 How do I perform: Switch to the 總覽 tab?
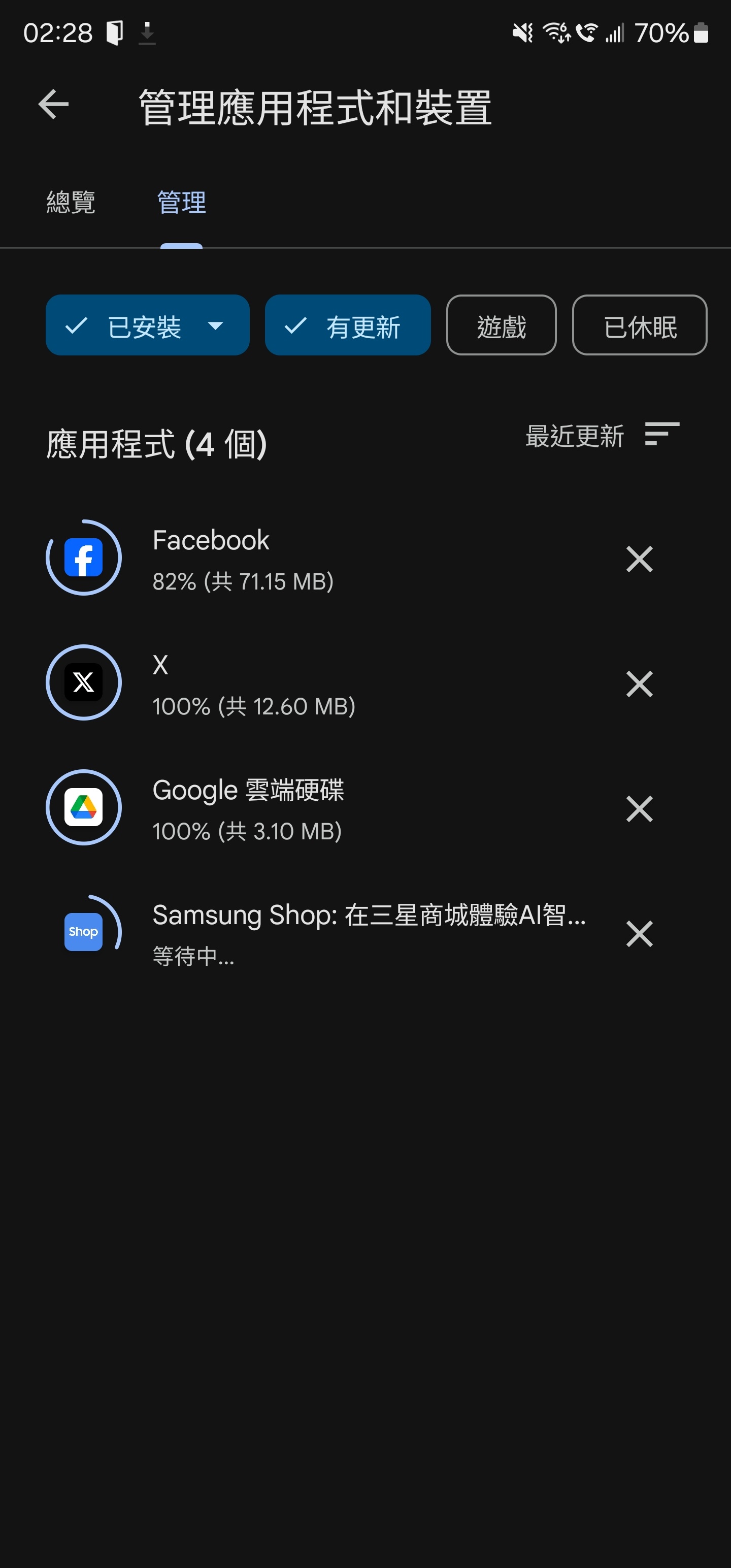click(x=71, y=203)
